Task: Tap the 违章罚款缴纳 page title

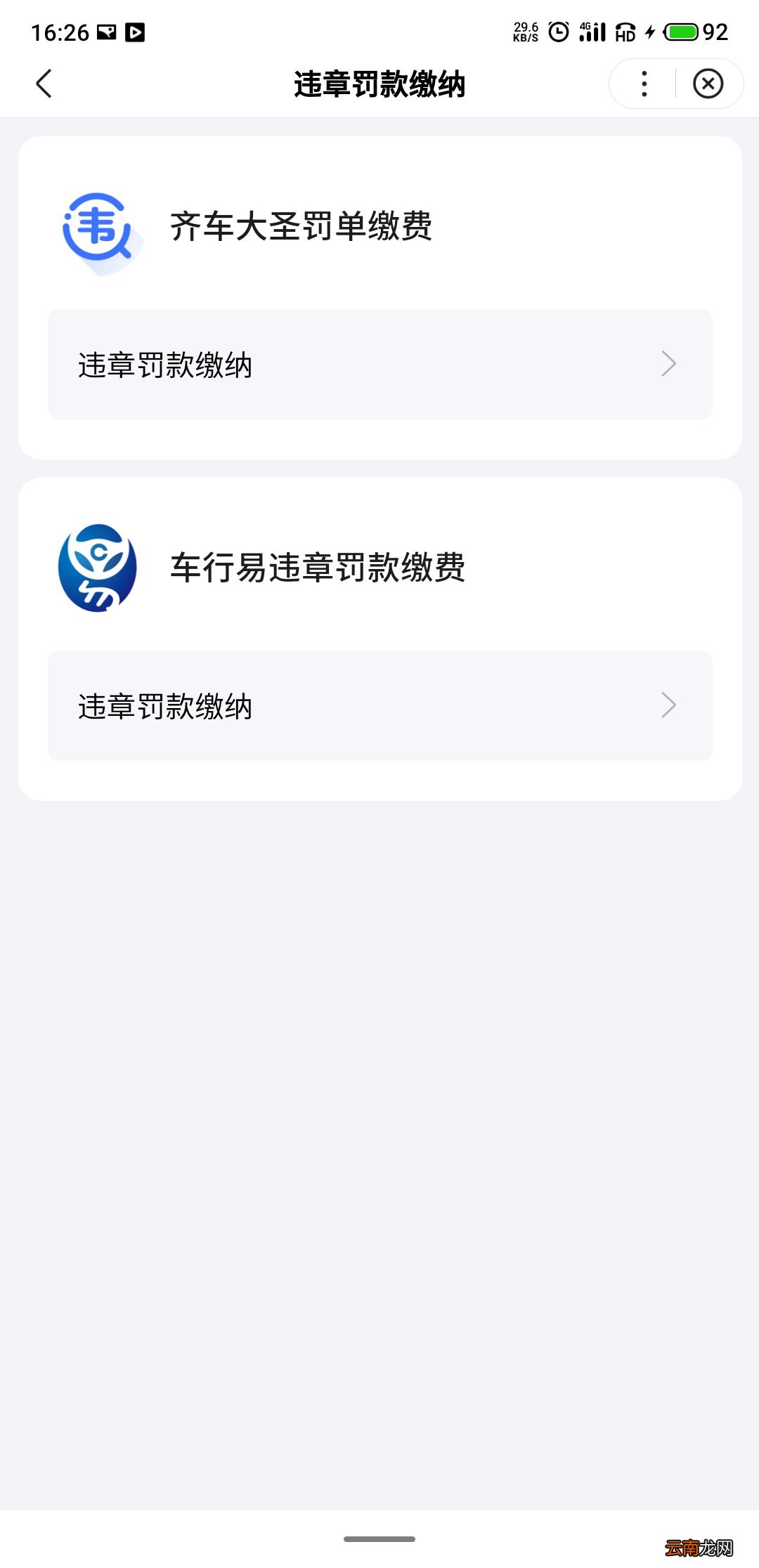Action: coord(379,84)
